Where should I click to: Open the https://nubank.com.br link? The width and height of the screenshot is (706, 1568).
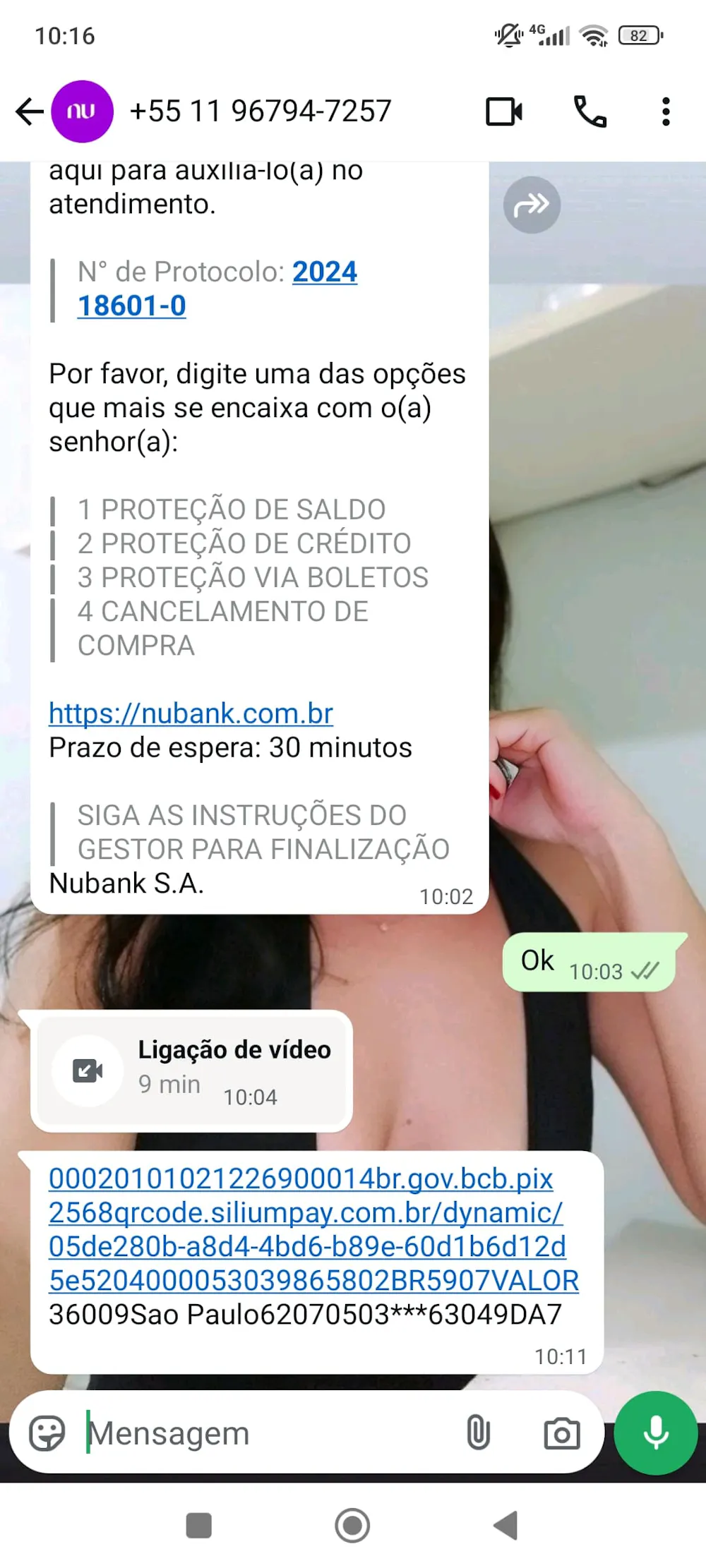(191, 713)
